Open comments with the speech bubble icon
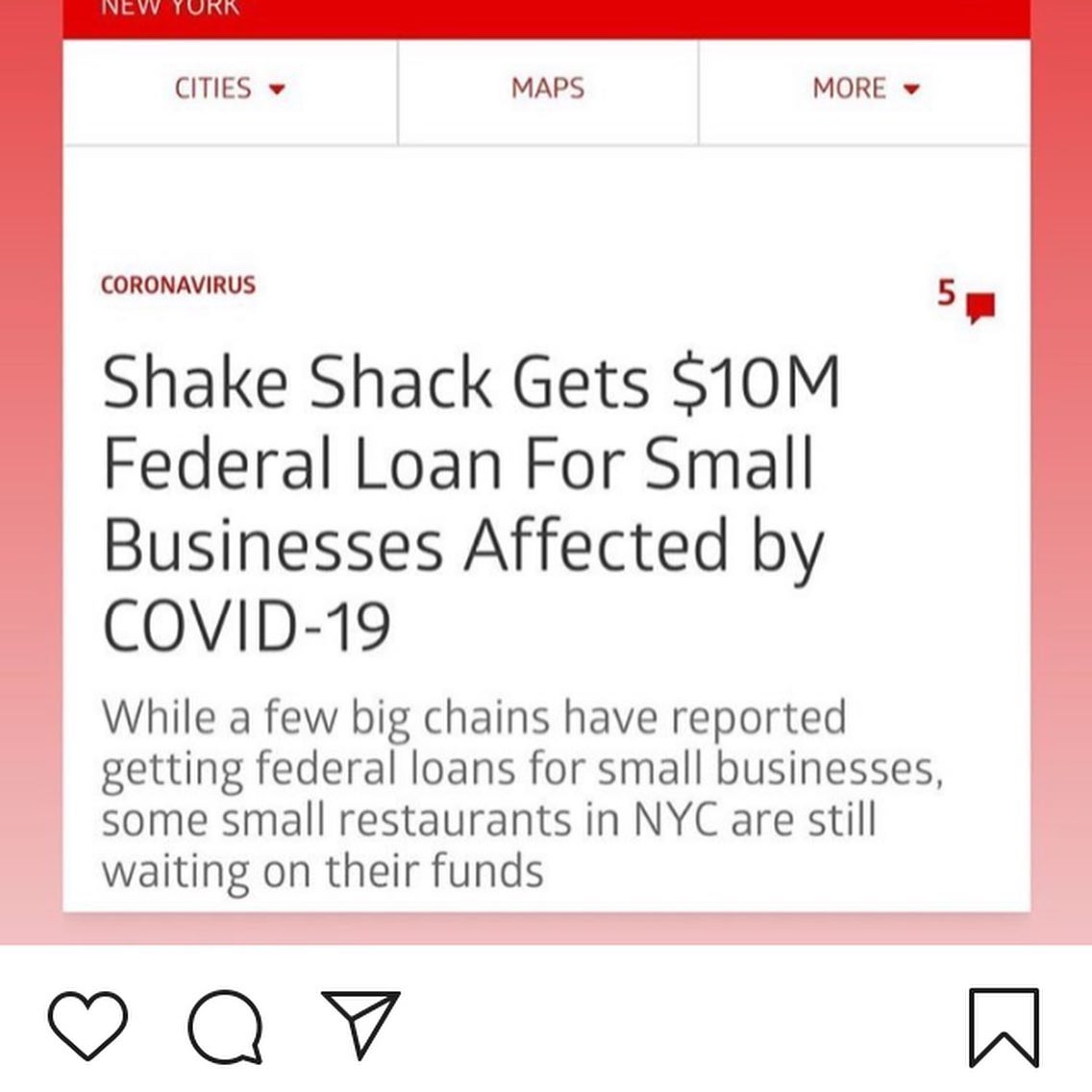 click(x=226, y=1026)
